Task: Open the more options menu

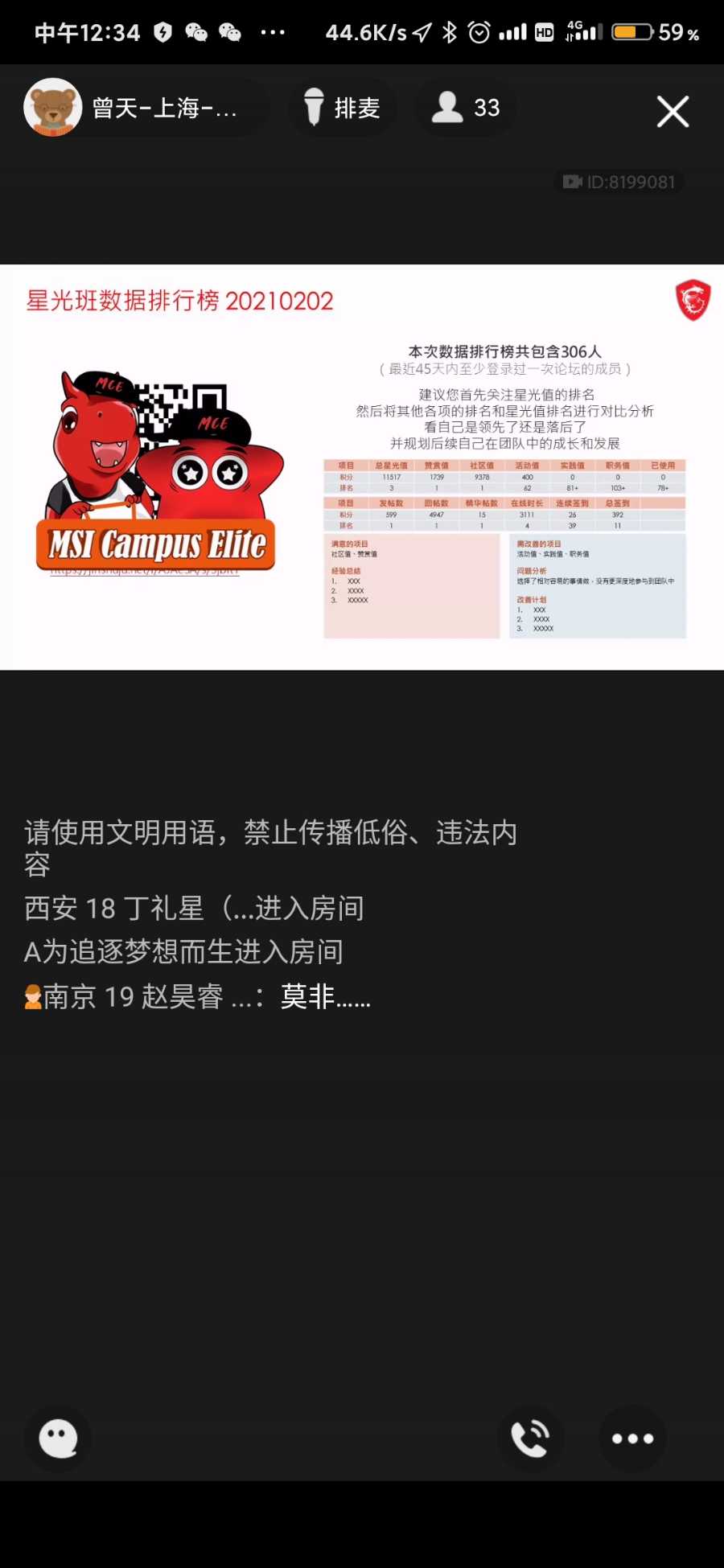Action: pyautogui.click(x=633, y=1439)
